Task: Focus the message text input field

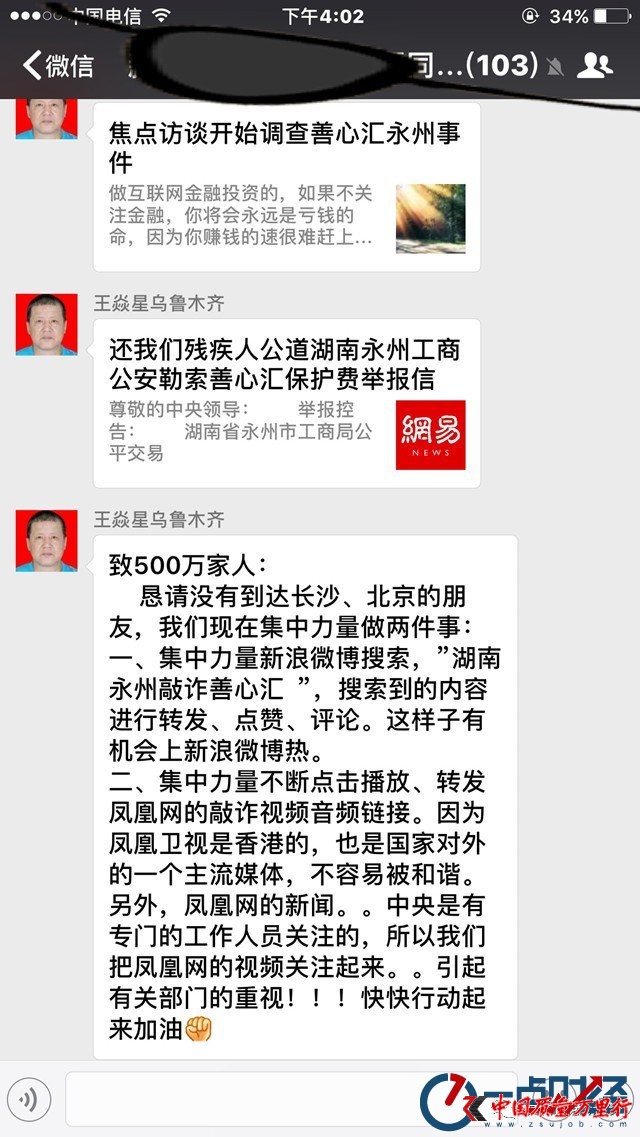Action: click(240, 1100)
